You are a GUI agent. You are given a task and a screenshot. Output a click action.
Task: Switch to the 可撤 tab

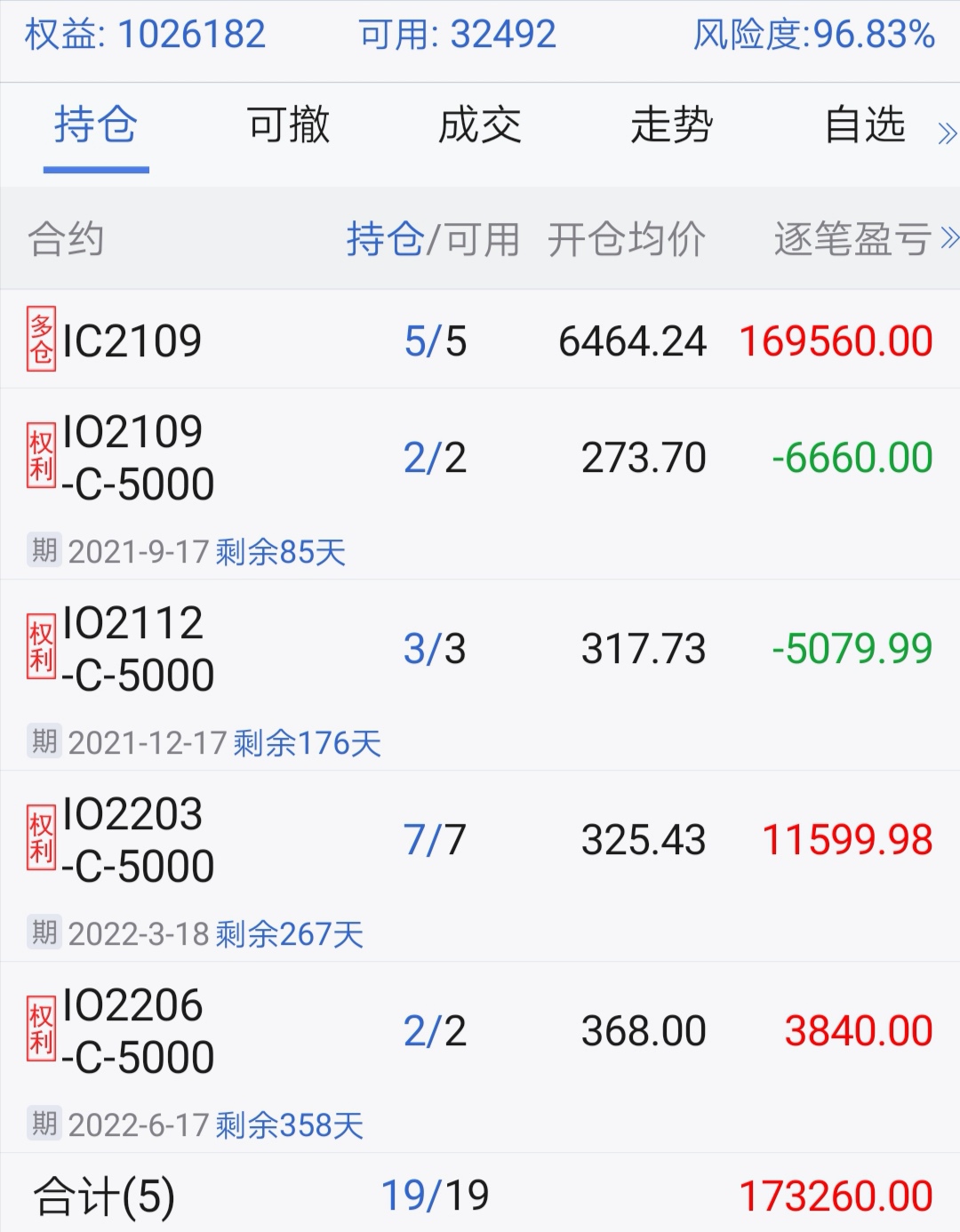(x=288, y=125)
